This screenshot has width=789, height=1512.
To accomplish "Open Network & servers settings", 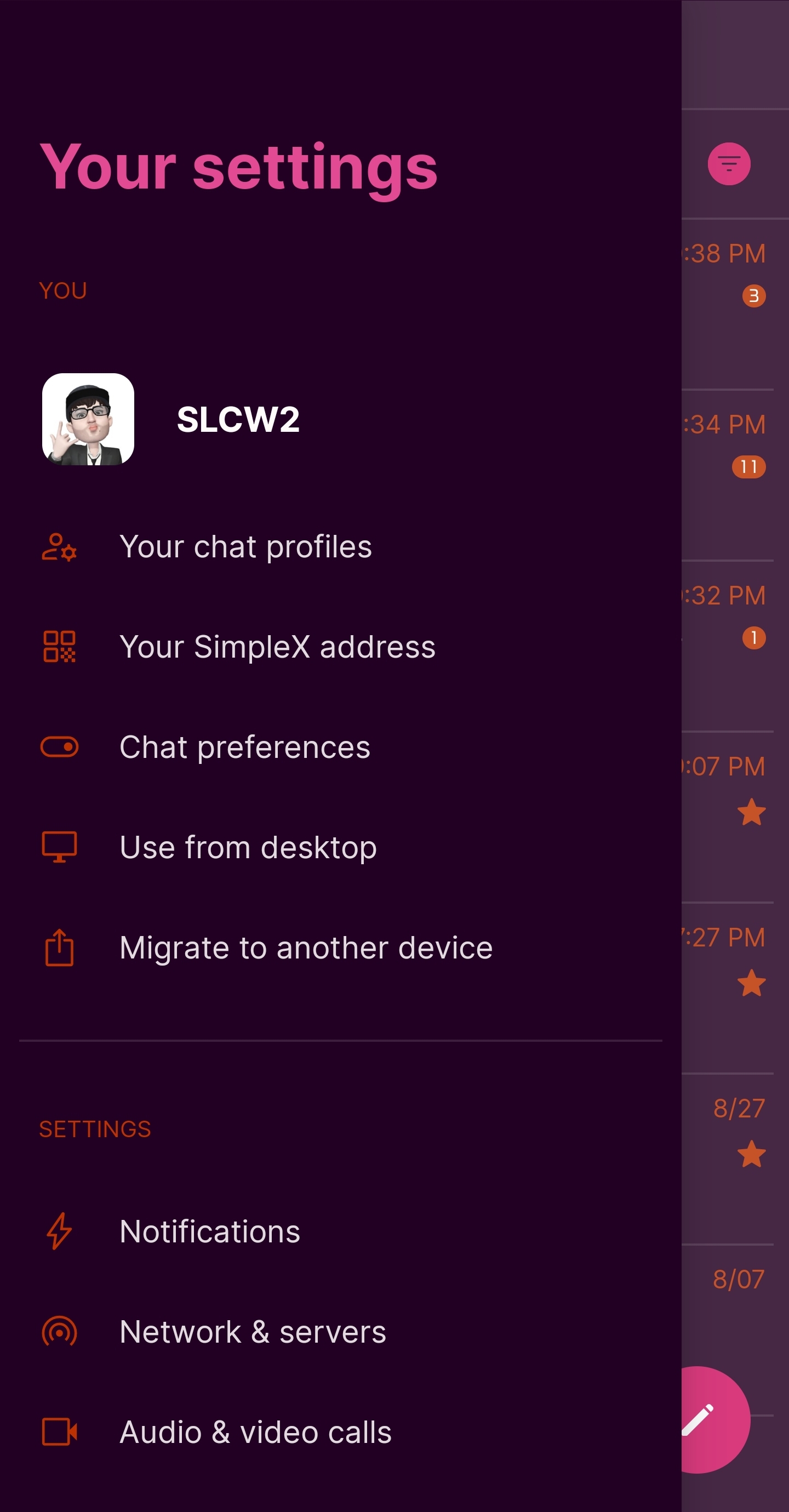I will [x=253, y=1332].
